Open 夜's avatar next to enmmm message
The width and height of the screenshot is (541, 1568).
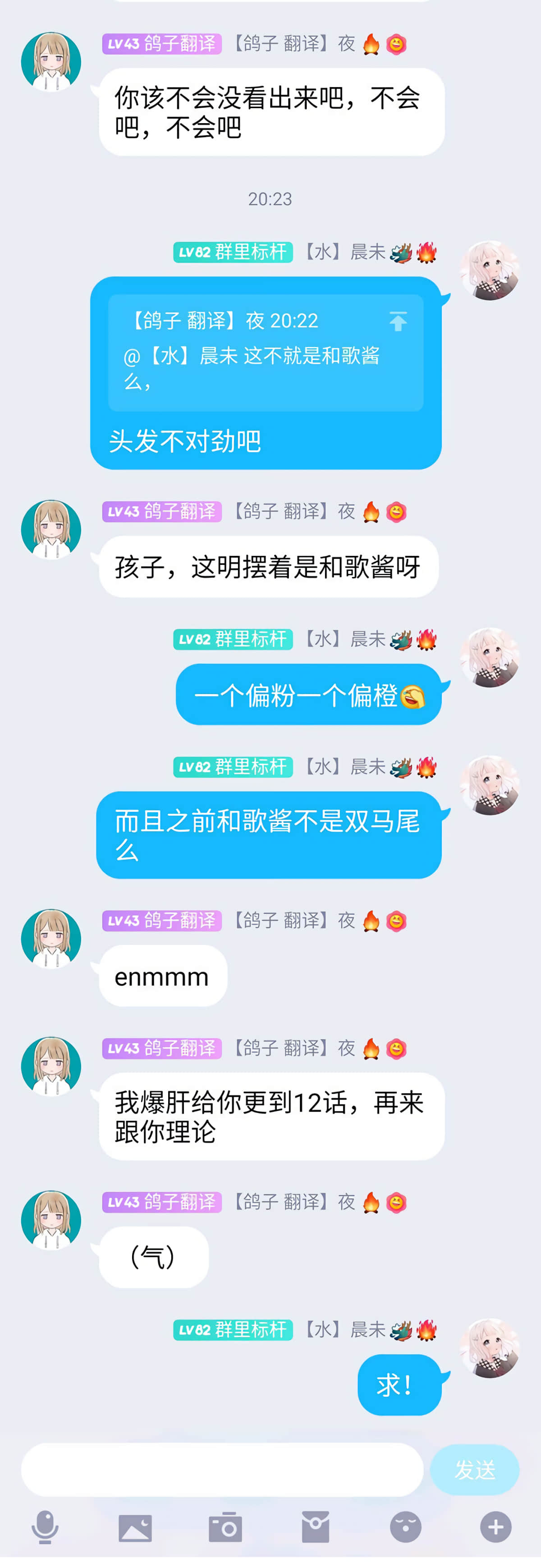point(51,938)
